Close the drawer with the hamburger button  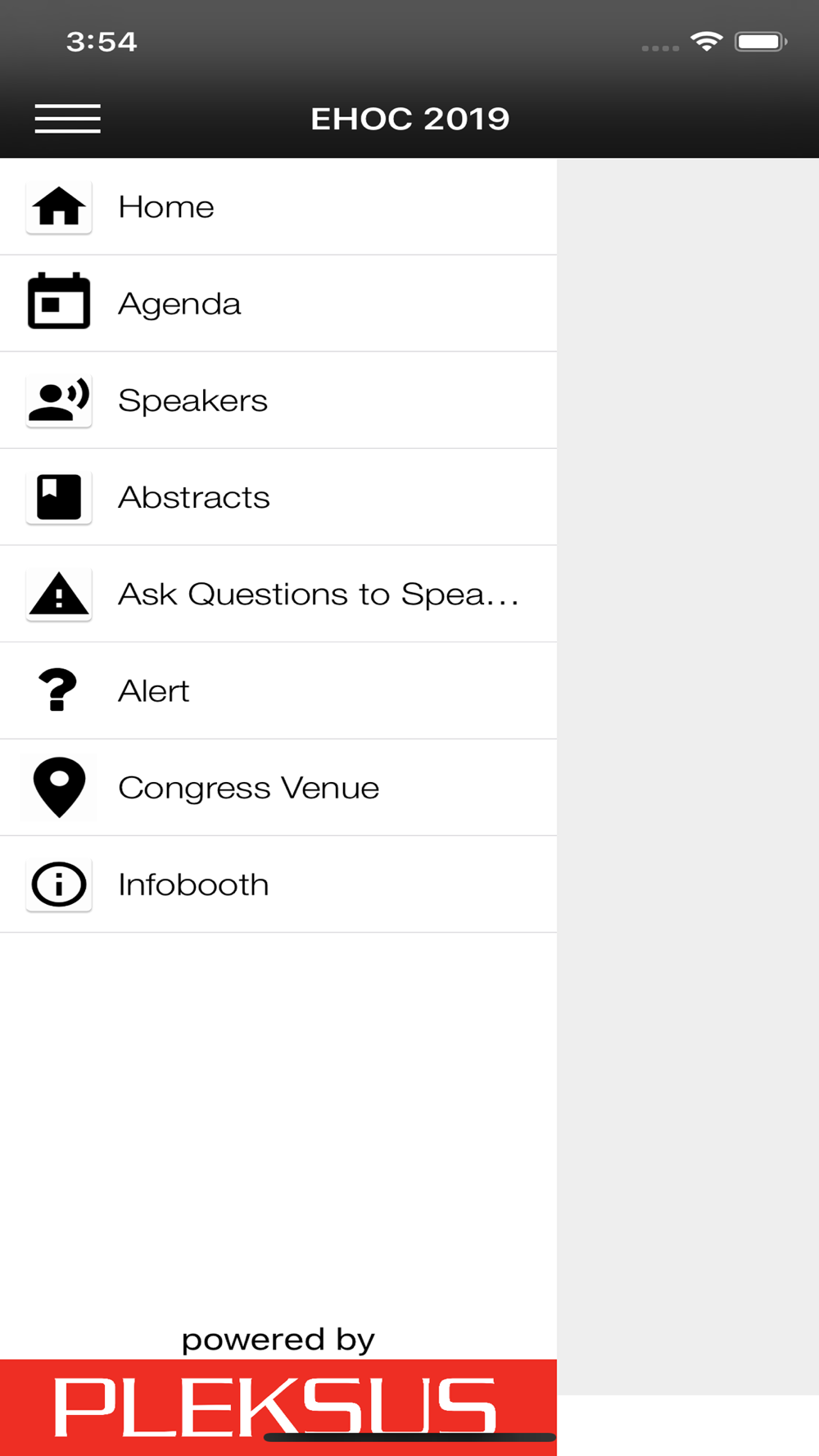67,119
